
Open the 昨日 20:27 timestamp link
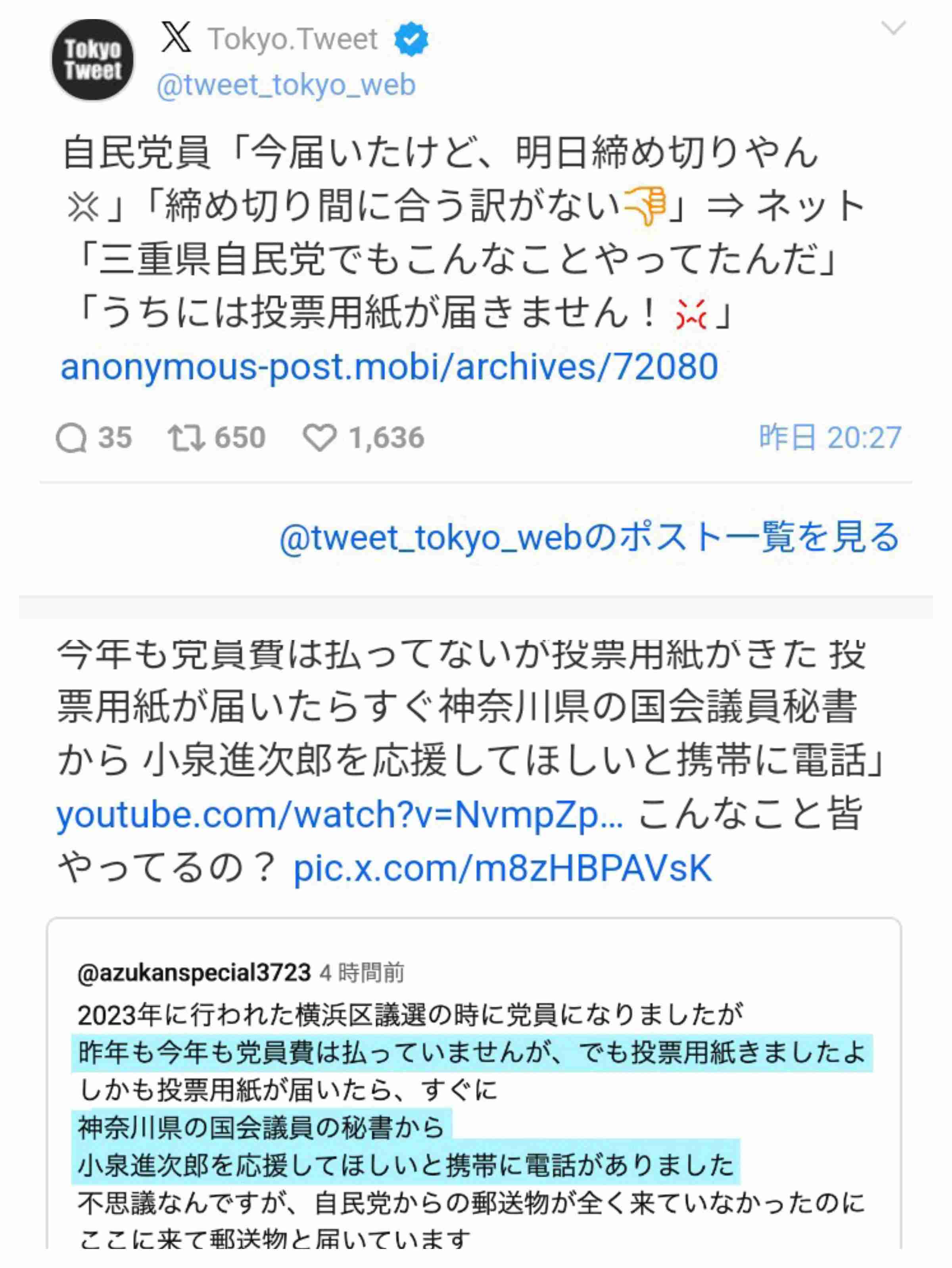click(829, 438)
